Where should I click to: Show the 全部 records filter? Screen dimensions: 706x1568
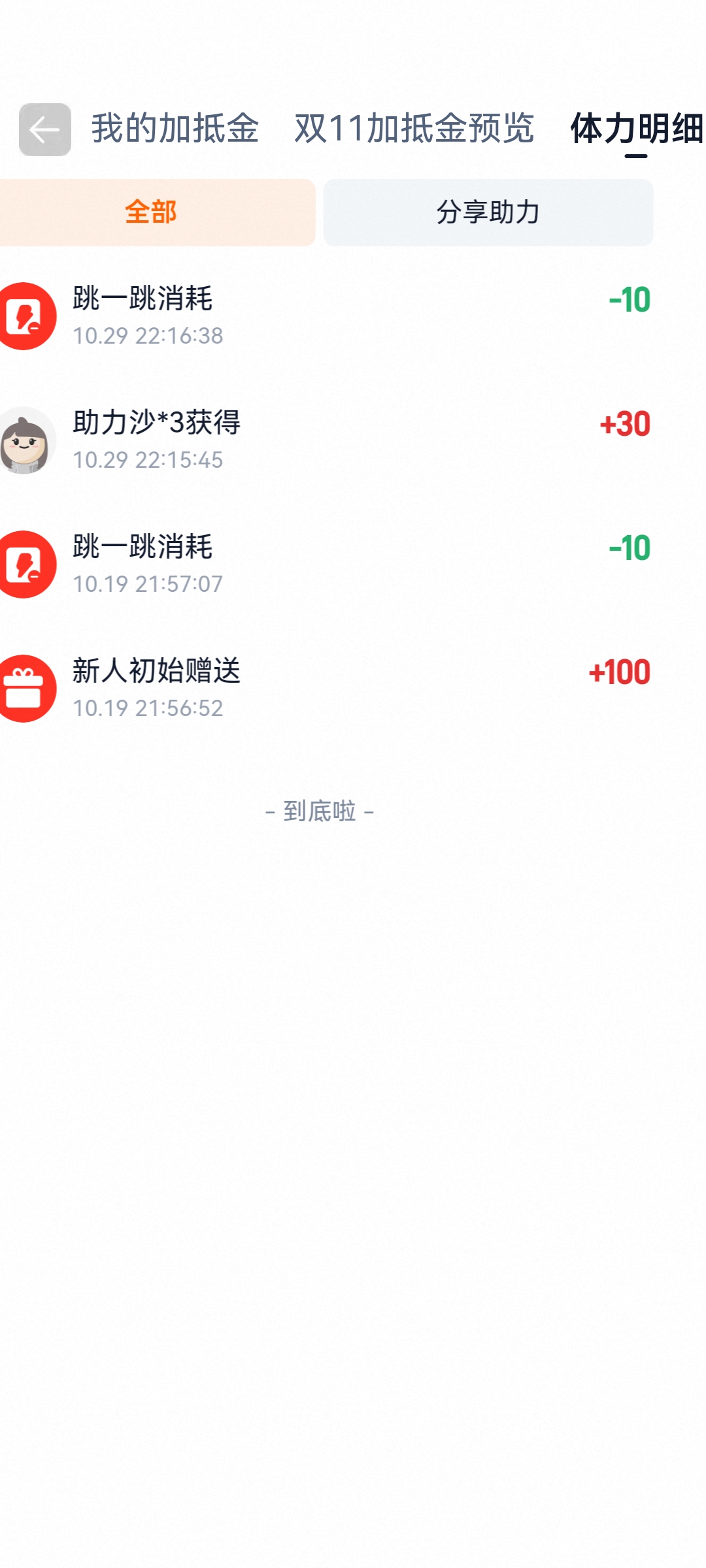152,212
